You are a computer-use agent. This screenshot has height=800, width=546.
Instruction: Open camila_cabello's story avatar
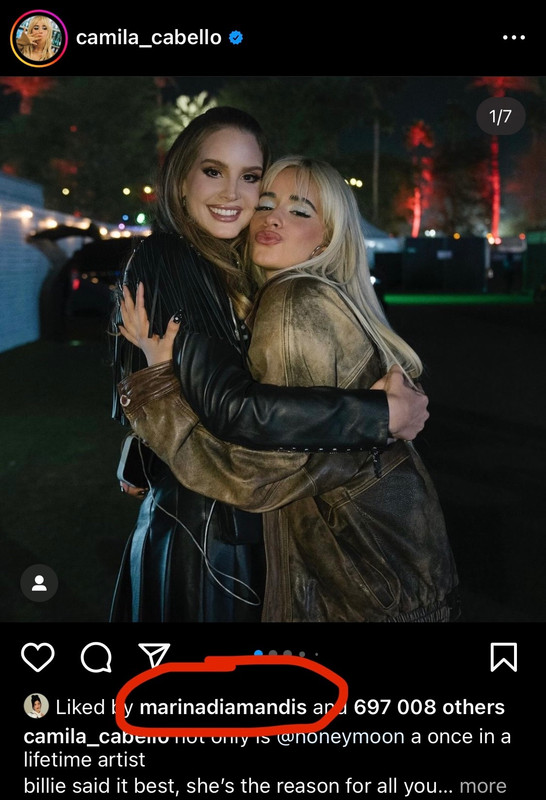click(39, 38)
